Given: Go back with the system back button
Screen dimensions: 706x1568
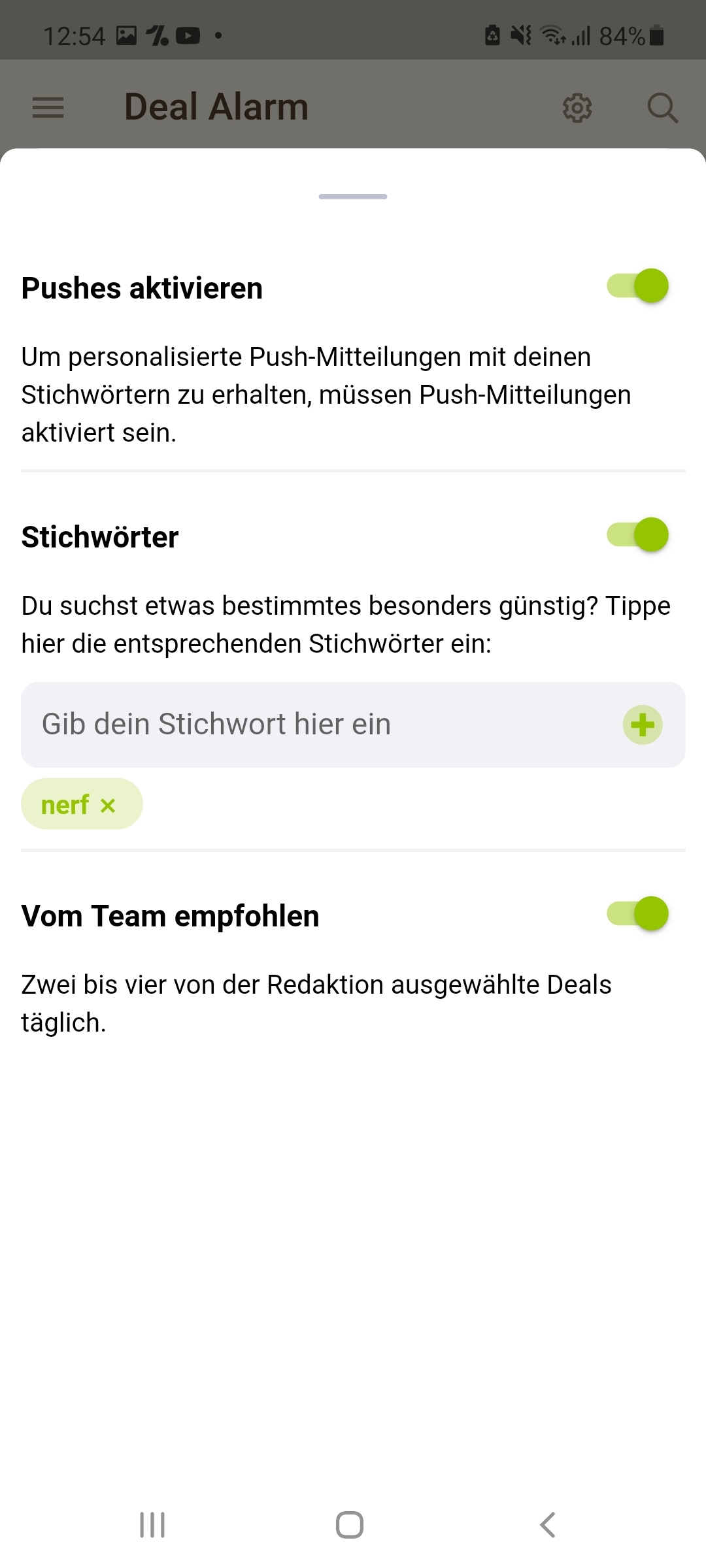Looking at the screenshot, I should tap(548, 1526).
